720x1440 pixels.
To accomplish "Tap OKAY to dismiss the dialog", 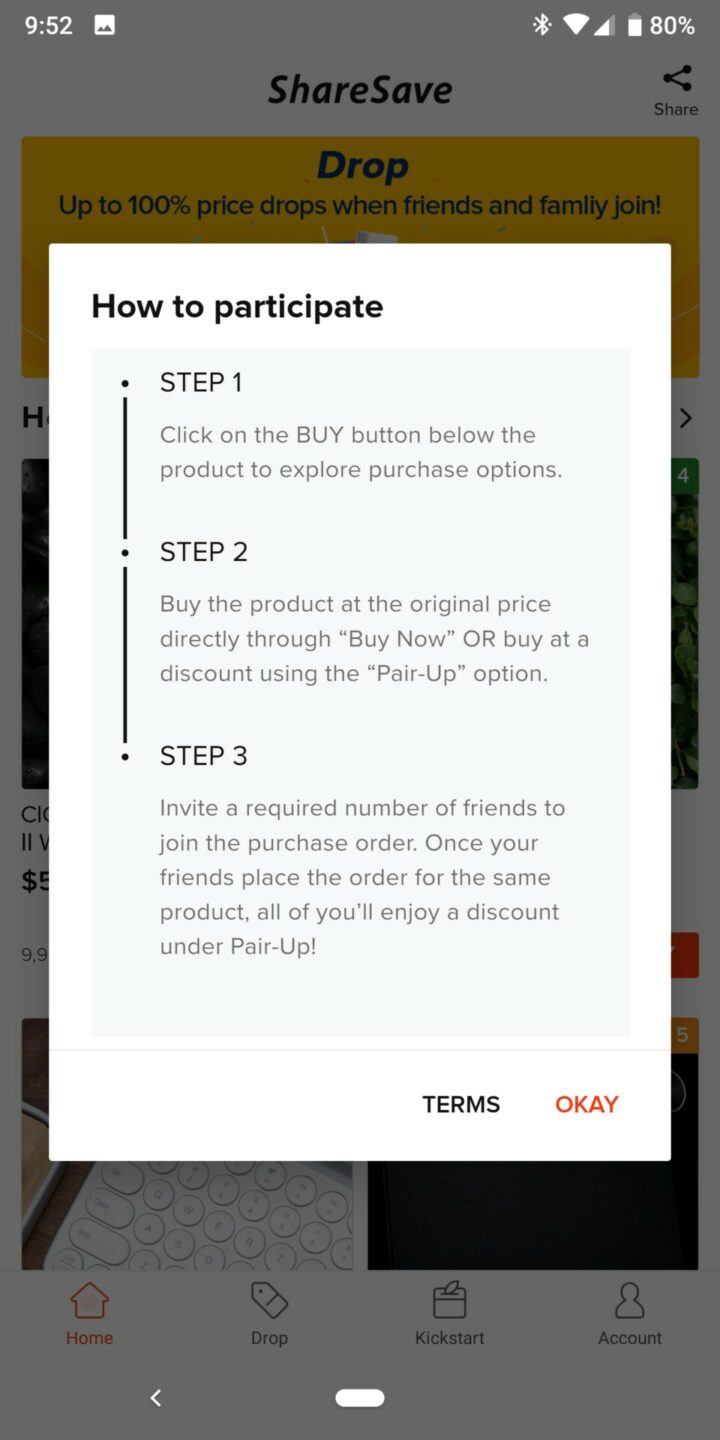I will click(586, 1104).
